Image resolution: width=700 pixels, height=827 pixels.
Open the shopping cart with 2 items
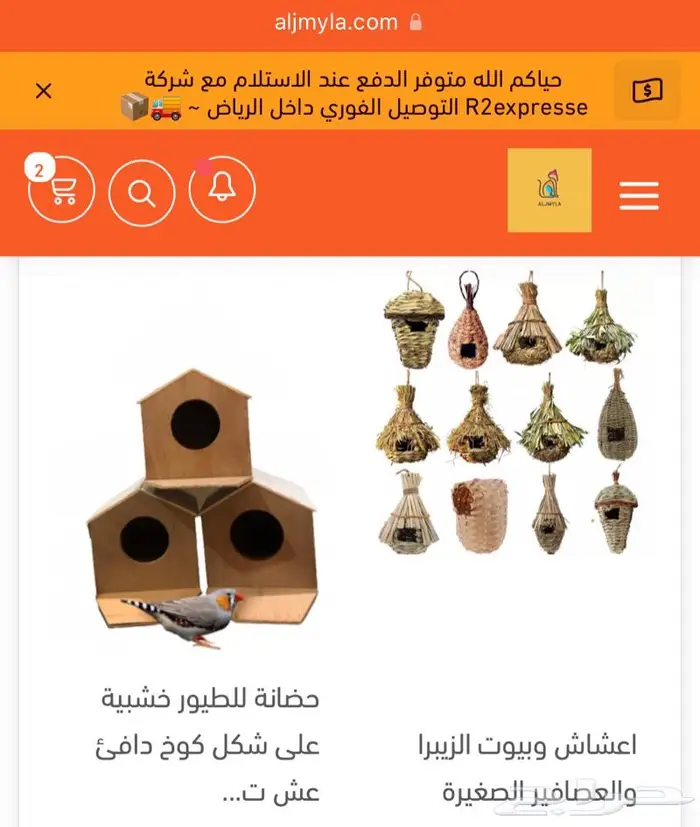point(61,189)
